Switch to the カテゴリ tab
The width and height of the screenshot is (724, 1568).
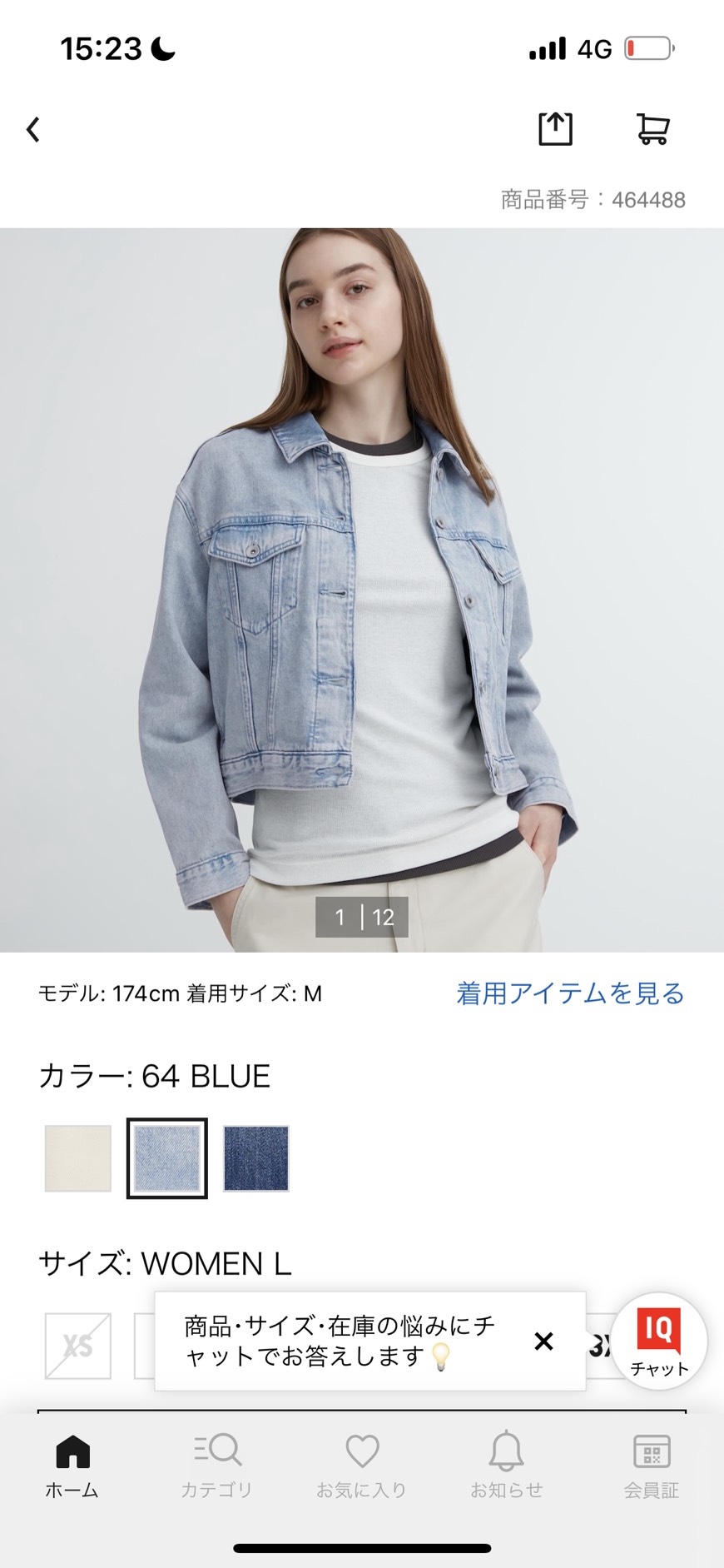coord(216,1466)
